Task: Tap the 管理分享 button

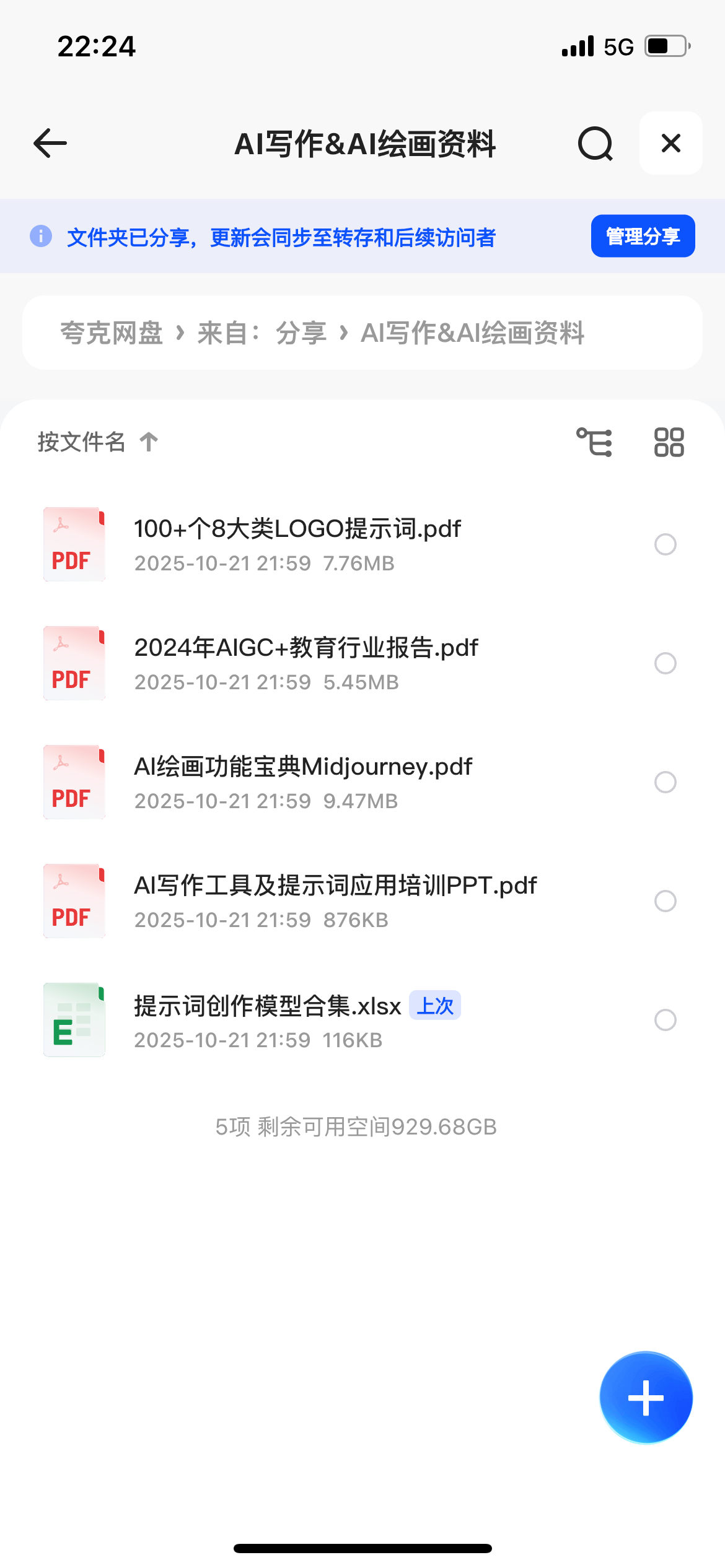Action: tap(643, 236)
